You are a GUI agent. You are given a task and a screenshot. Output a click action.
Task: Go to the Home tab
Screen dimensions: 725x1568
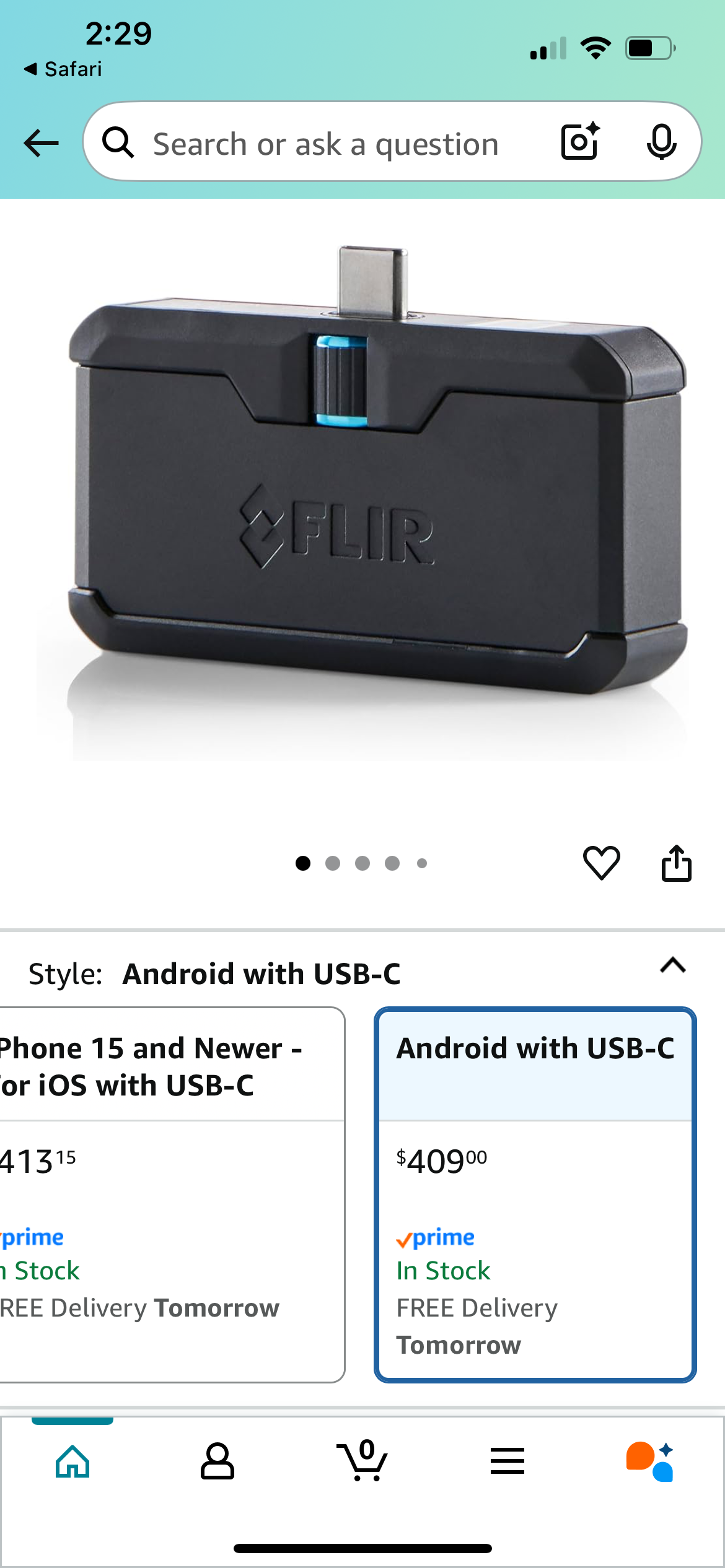72,1461
